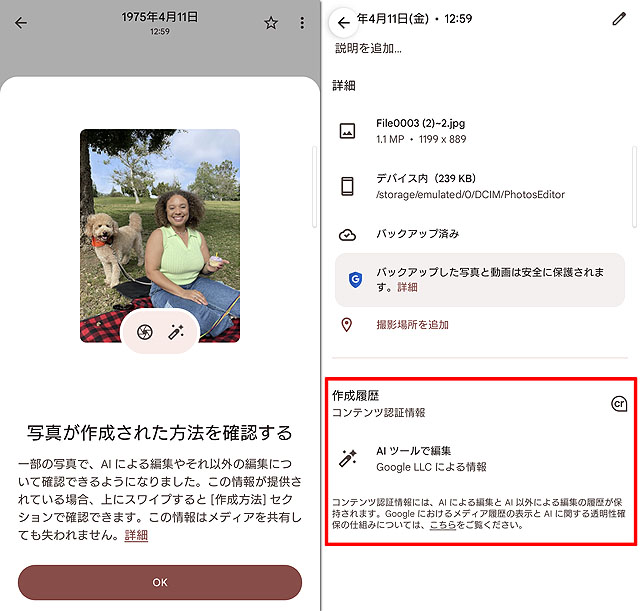640x611 pixels.
Task: Open the 詳細 link in the creation-method dialog
Action: 136,536
